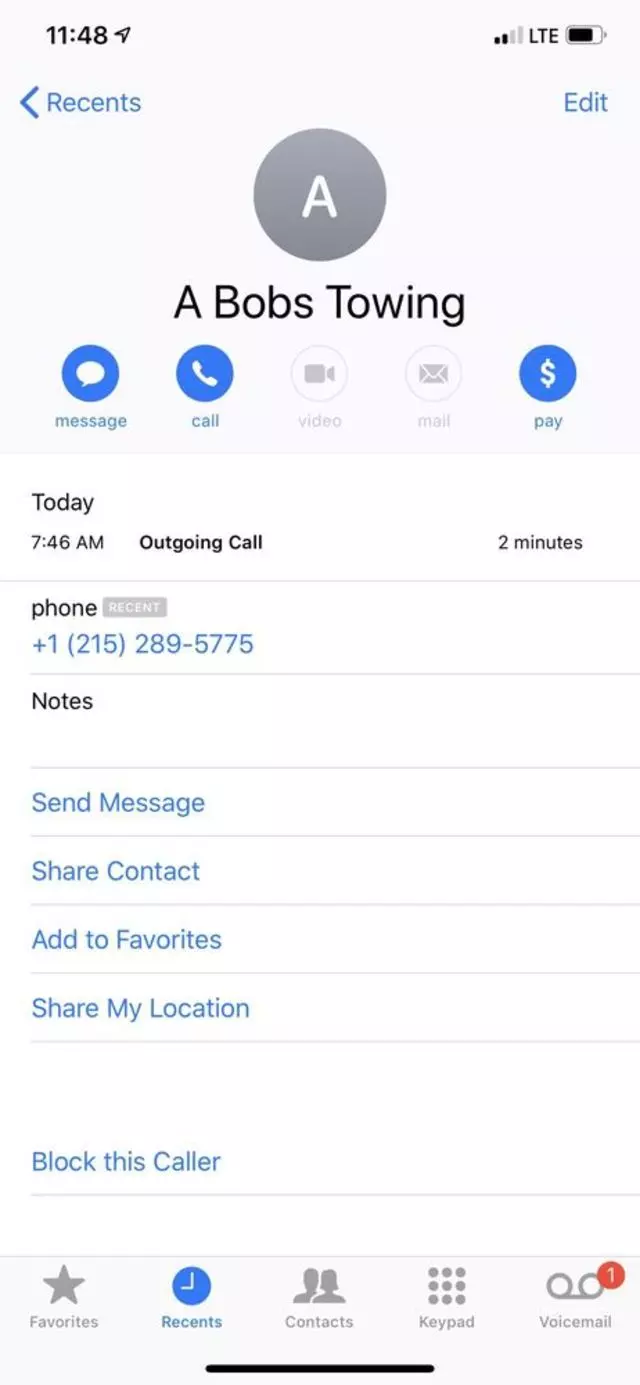Edit this contact
Image resolution: width=640 pixels, height=1385 pixels.
click(585, 102)
